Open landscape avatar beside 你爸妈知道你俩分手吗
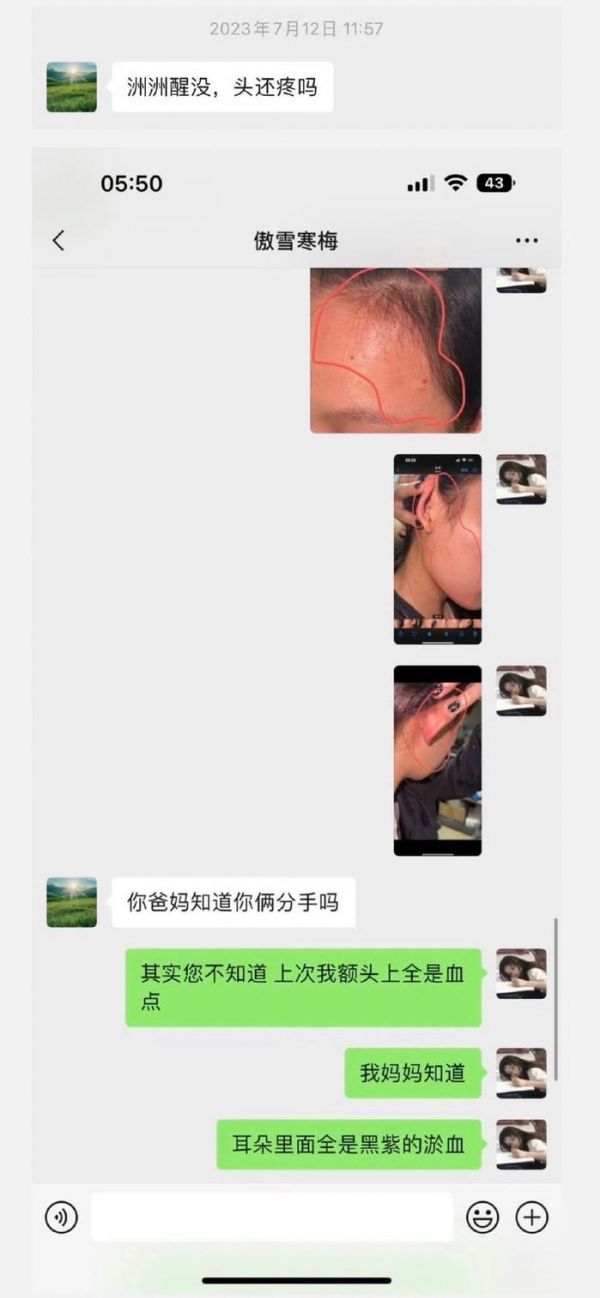 coord(72,902)
